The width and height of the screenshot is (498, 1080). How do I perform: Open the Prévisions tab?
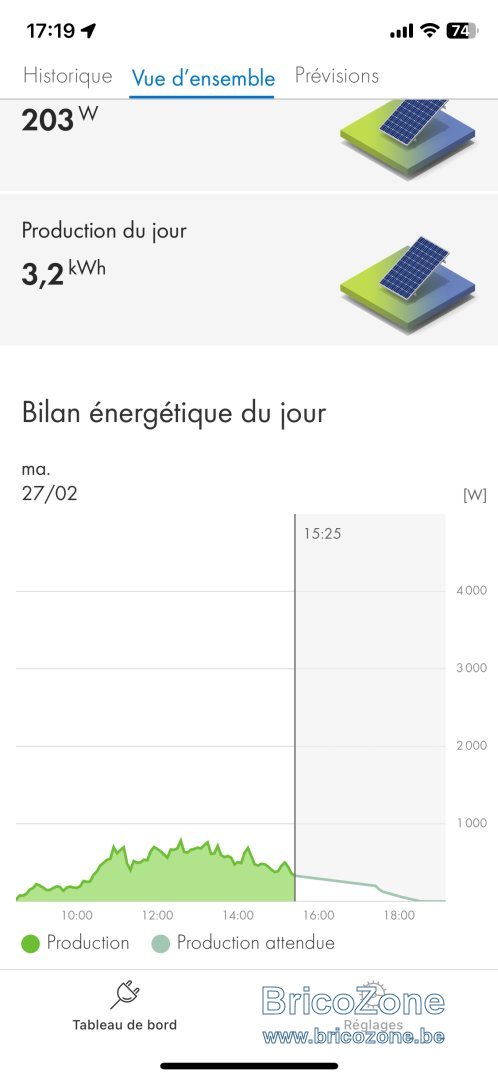click(337, 76)
